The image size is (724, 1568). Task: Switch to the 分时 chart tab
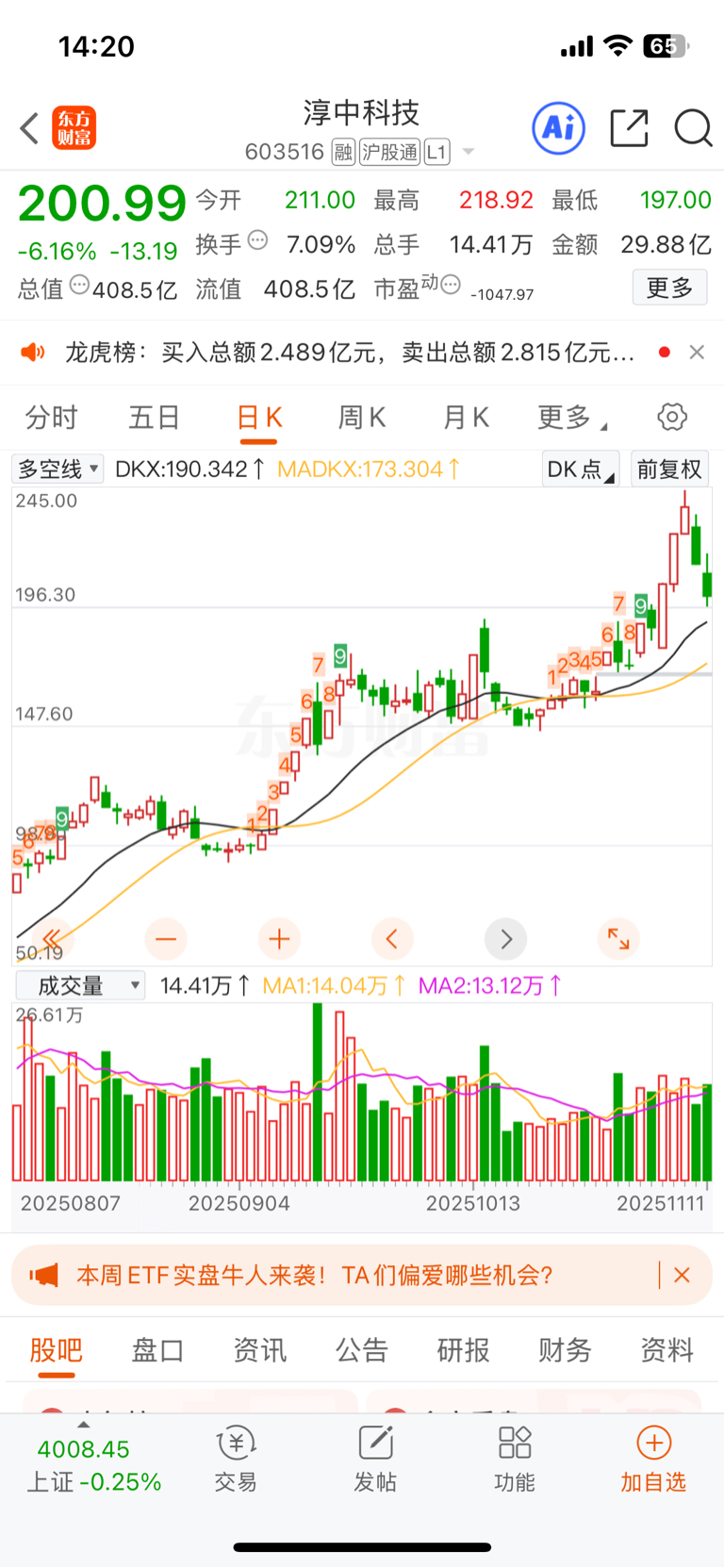click(x=51, y=417)
